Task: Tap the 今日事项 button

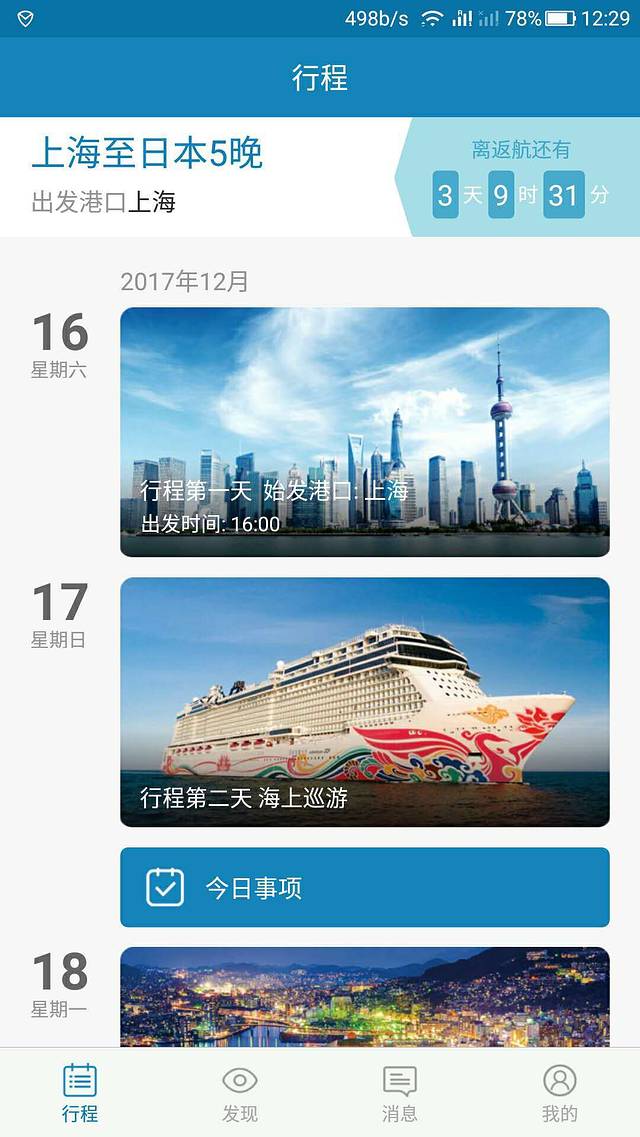Action: tap(364, 887)
